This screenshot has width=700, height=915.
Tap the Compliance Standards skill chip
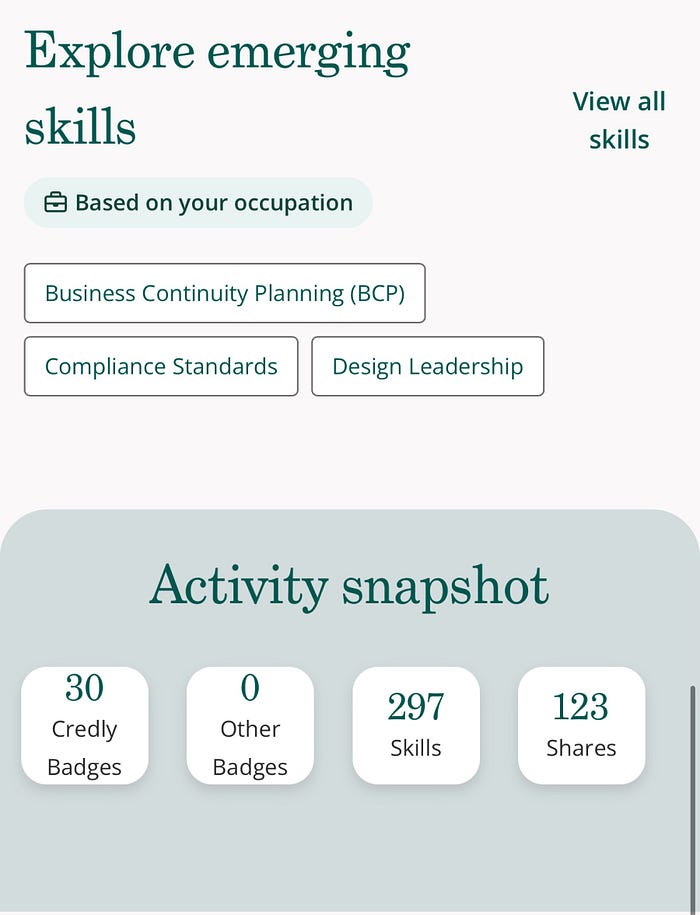161,366
